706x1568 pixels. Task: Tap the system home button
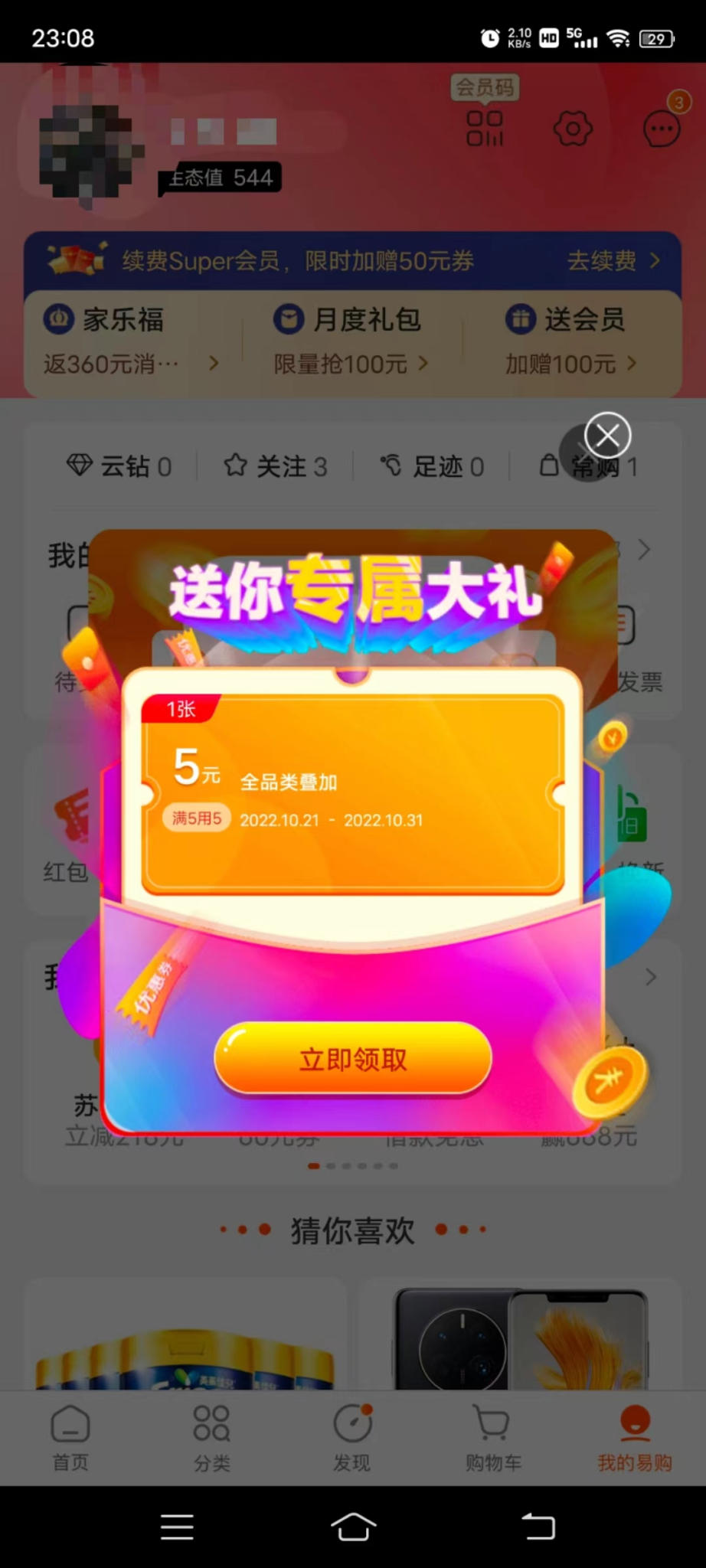point(353,1527)
